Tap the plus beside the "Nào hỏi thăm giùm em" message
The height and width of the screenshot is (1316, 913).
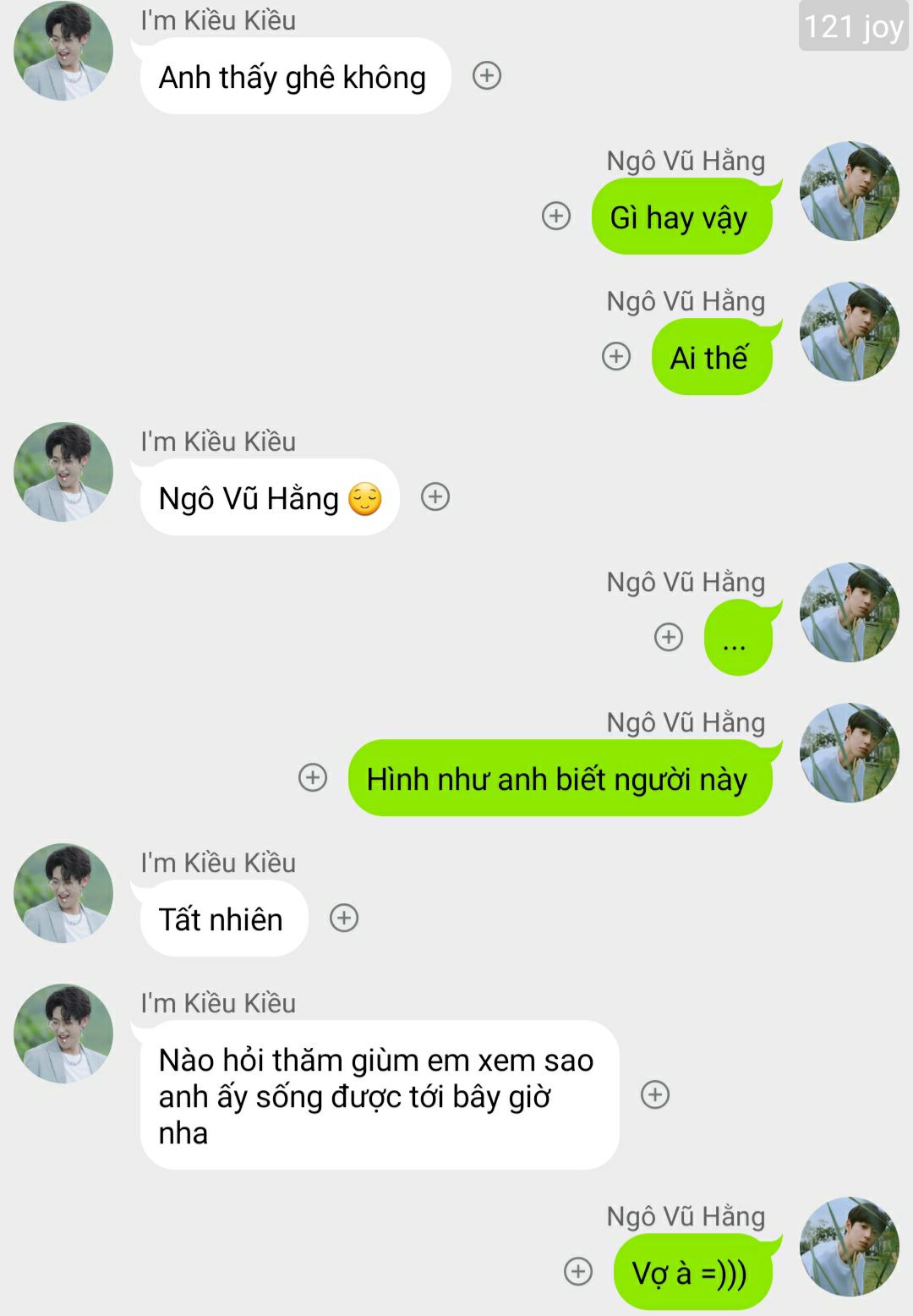655,1095
